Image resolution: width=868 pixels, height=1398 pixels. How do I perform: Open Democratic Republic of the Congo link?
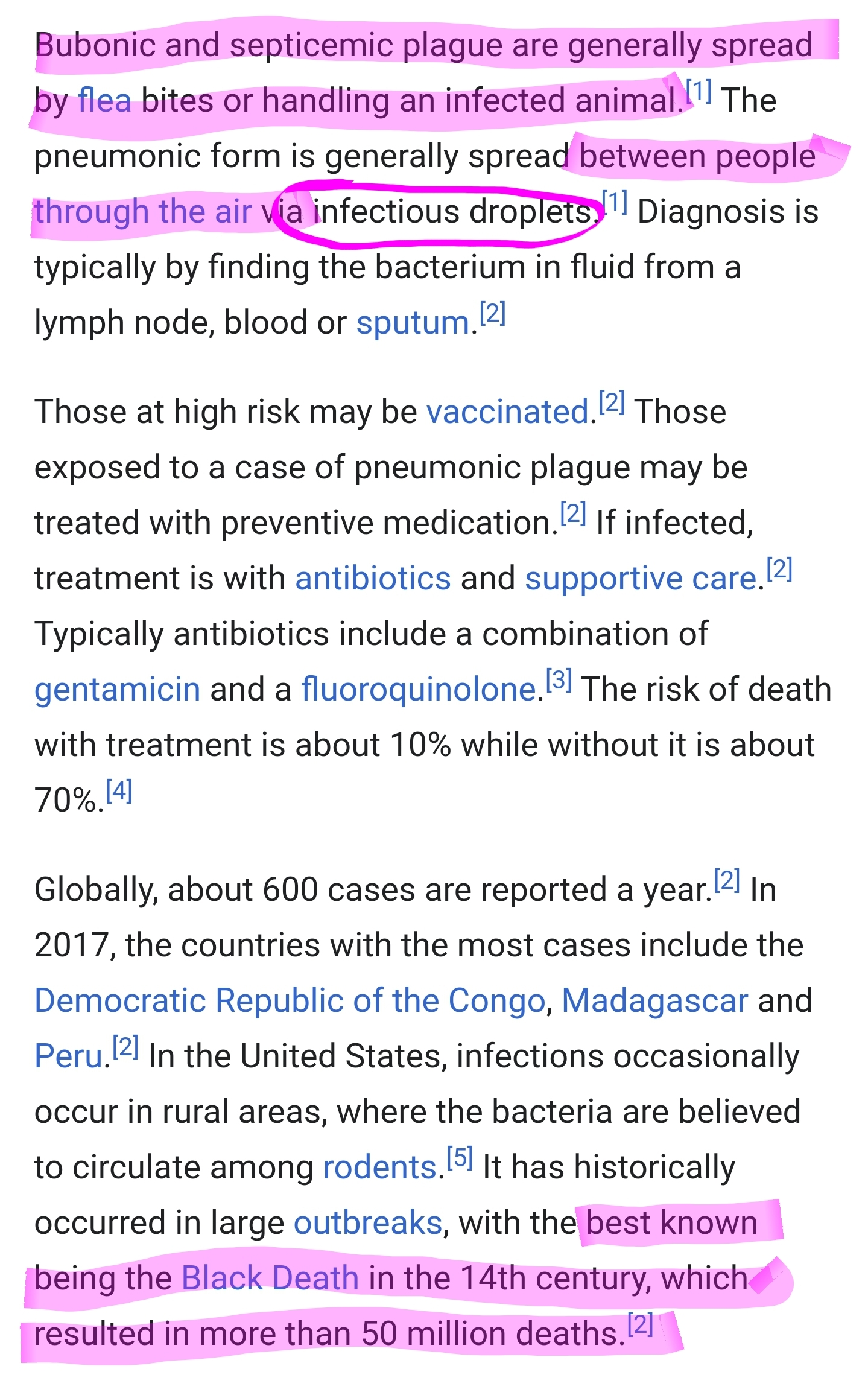click(290, 1001)
